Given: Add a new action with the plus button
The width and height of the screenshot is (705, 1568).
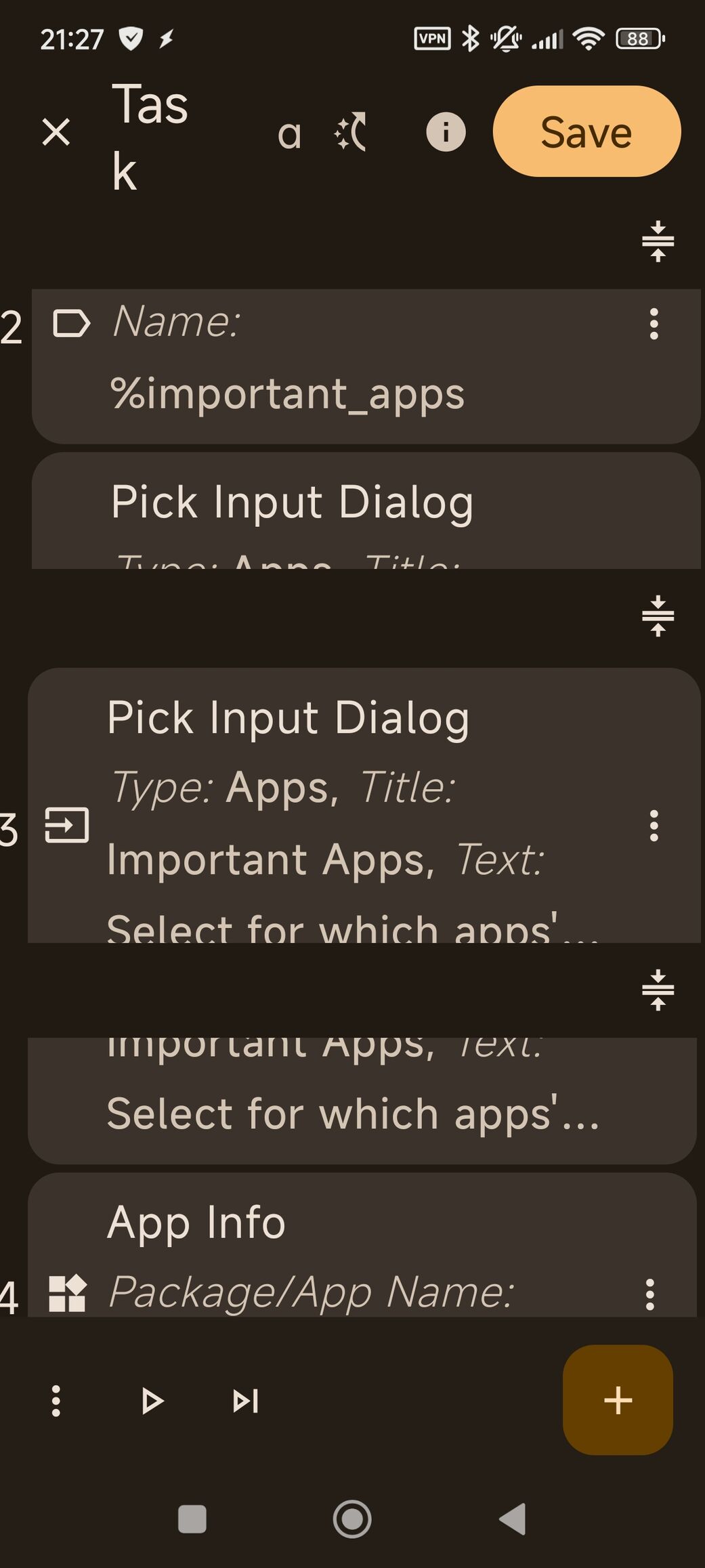Looking at the screenshot, I should pyautogui.click(x=617, y=1400).
